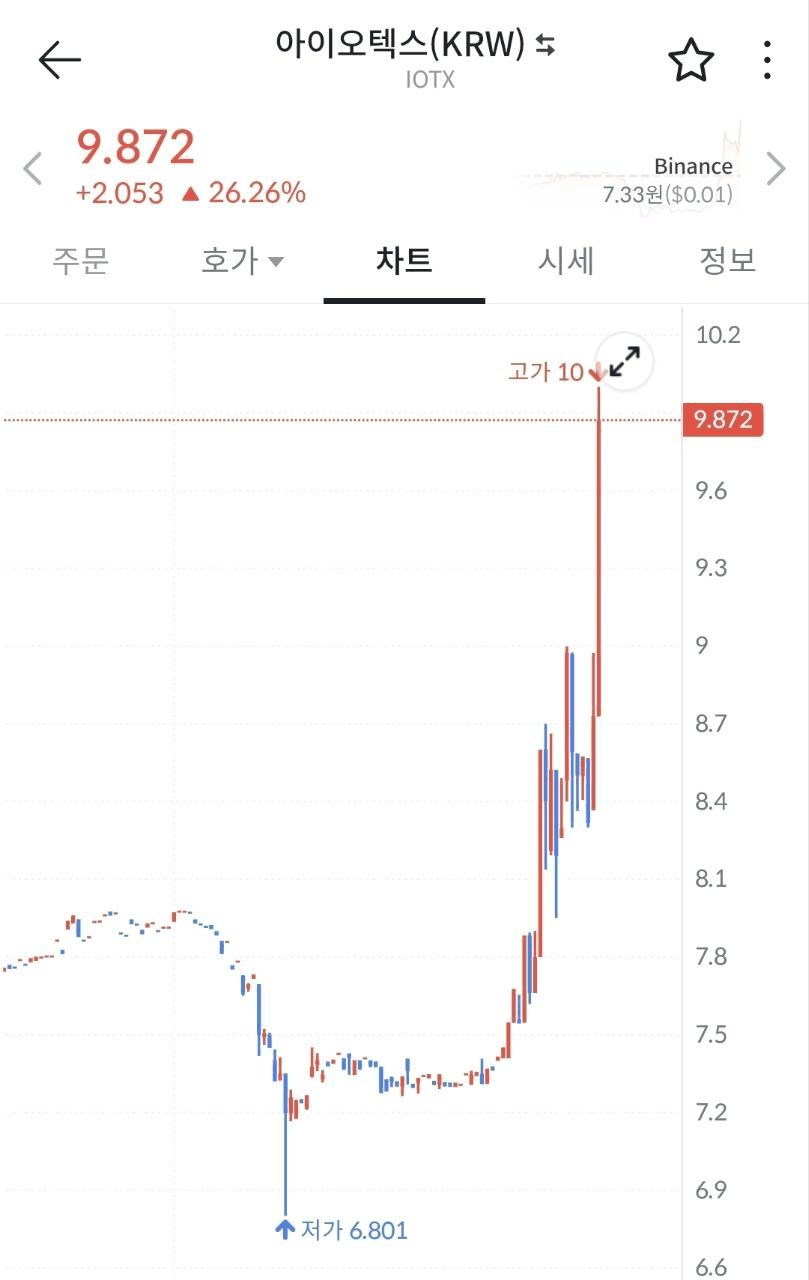Expand the chart to full screen

626,363
